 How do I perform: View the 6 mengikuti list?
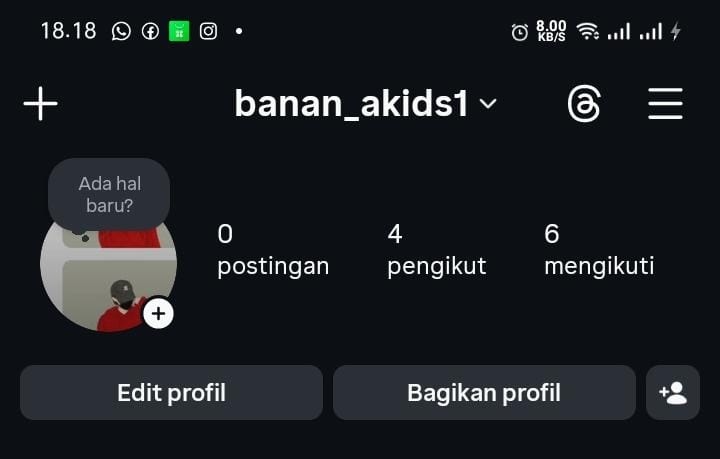(x=598, y=250)
